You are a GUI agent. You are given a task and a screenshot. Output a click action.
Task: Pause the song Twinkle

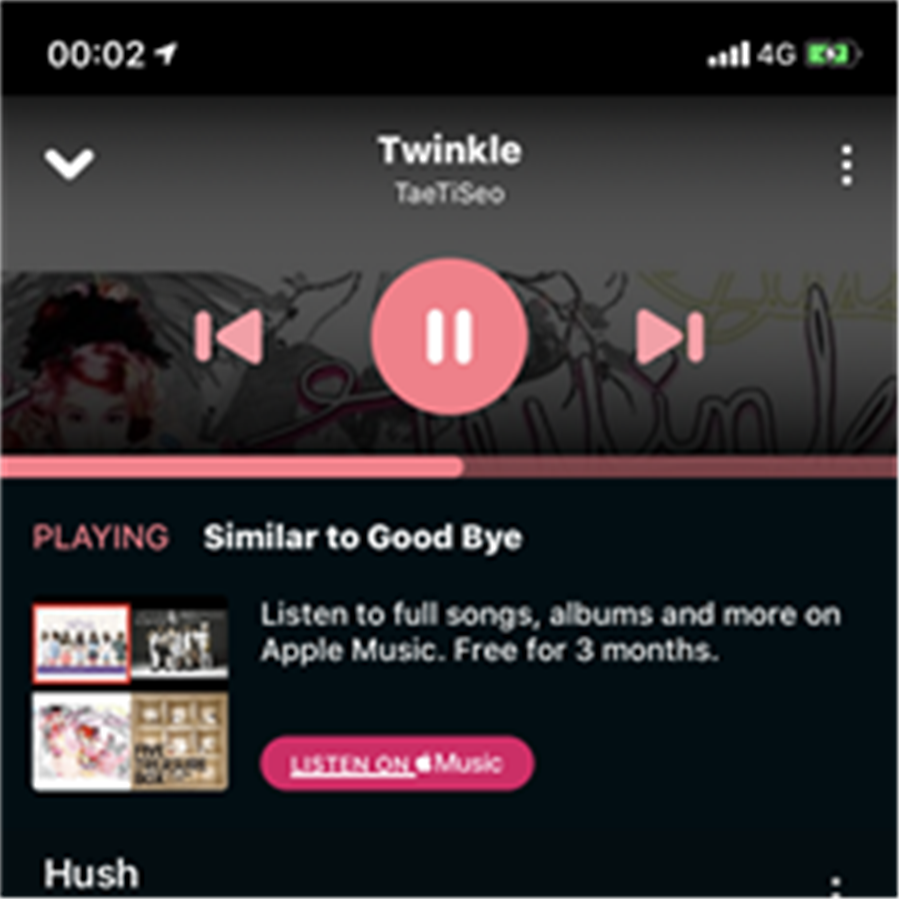[x=449, y=336]
